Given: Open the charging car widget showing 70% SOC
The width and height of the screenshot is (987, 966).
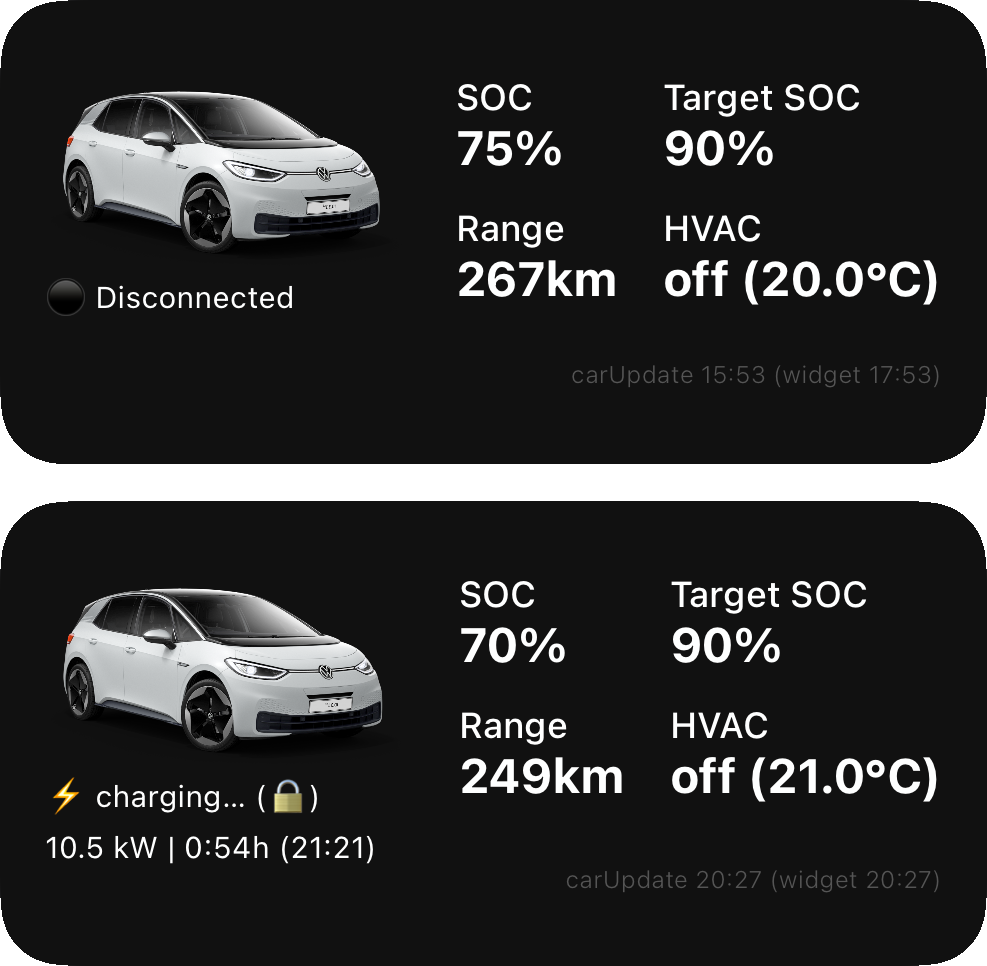Looking at the screenshot, I should point(494,733).
